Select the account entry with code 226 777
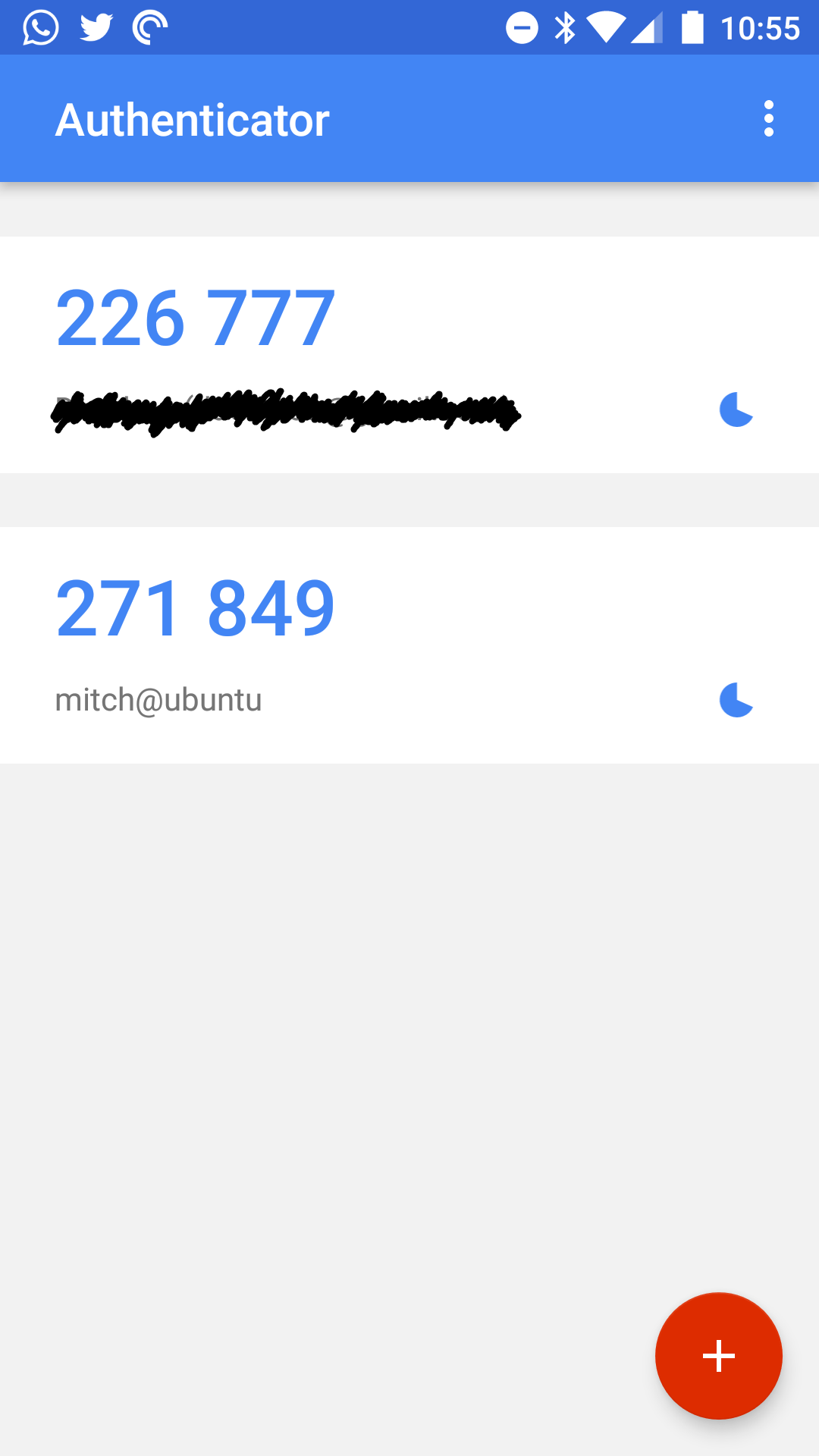 (x=409, y=355)
